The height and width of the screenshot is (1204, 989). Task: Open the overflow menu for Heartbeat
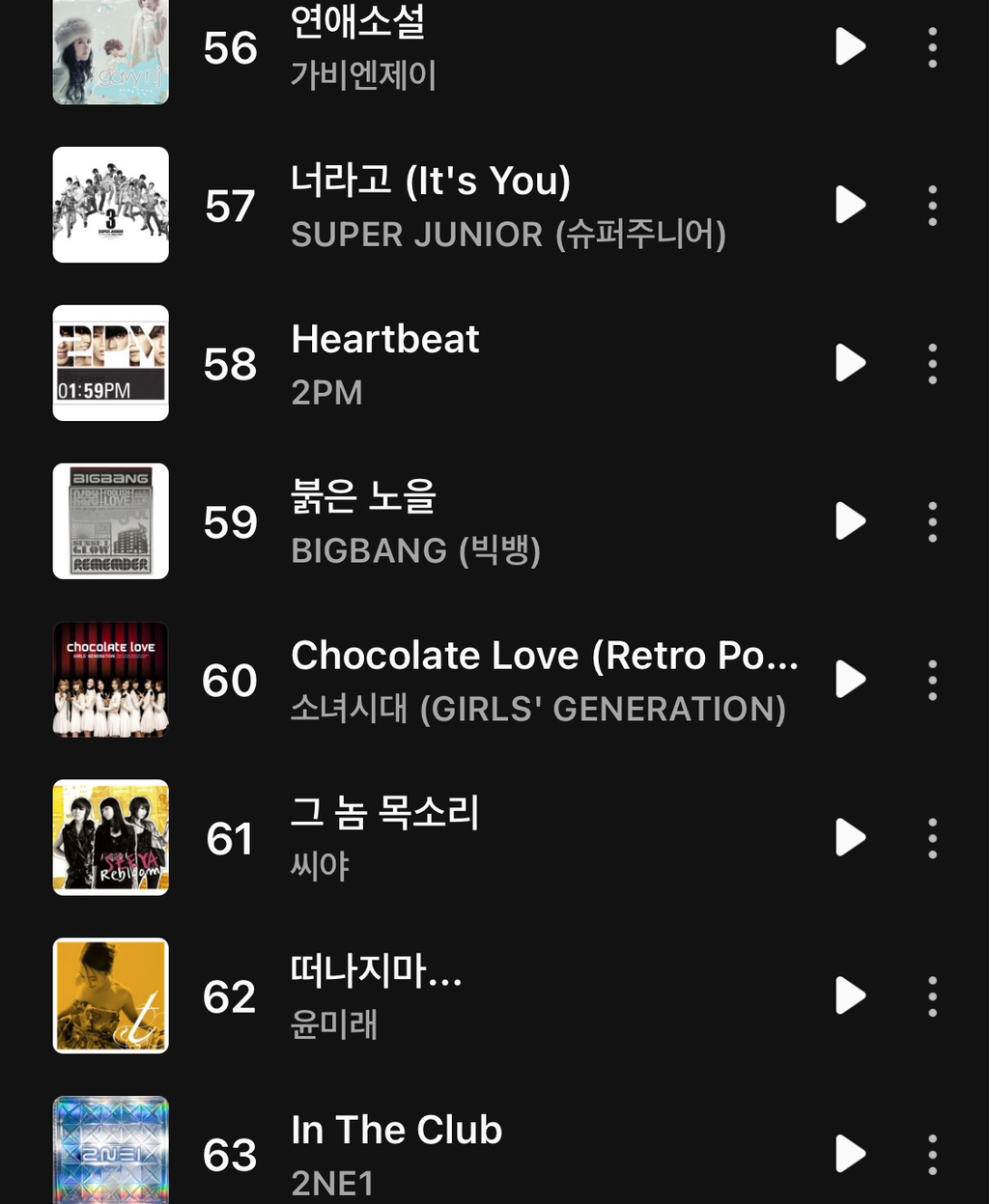point(932,364)
